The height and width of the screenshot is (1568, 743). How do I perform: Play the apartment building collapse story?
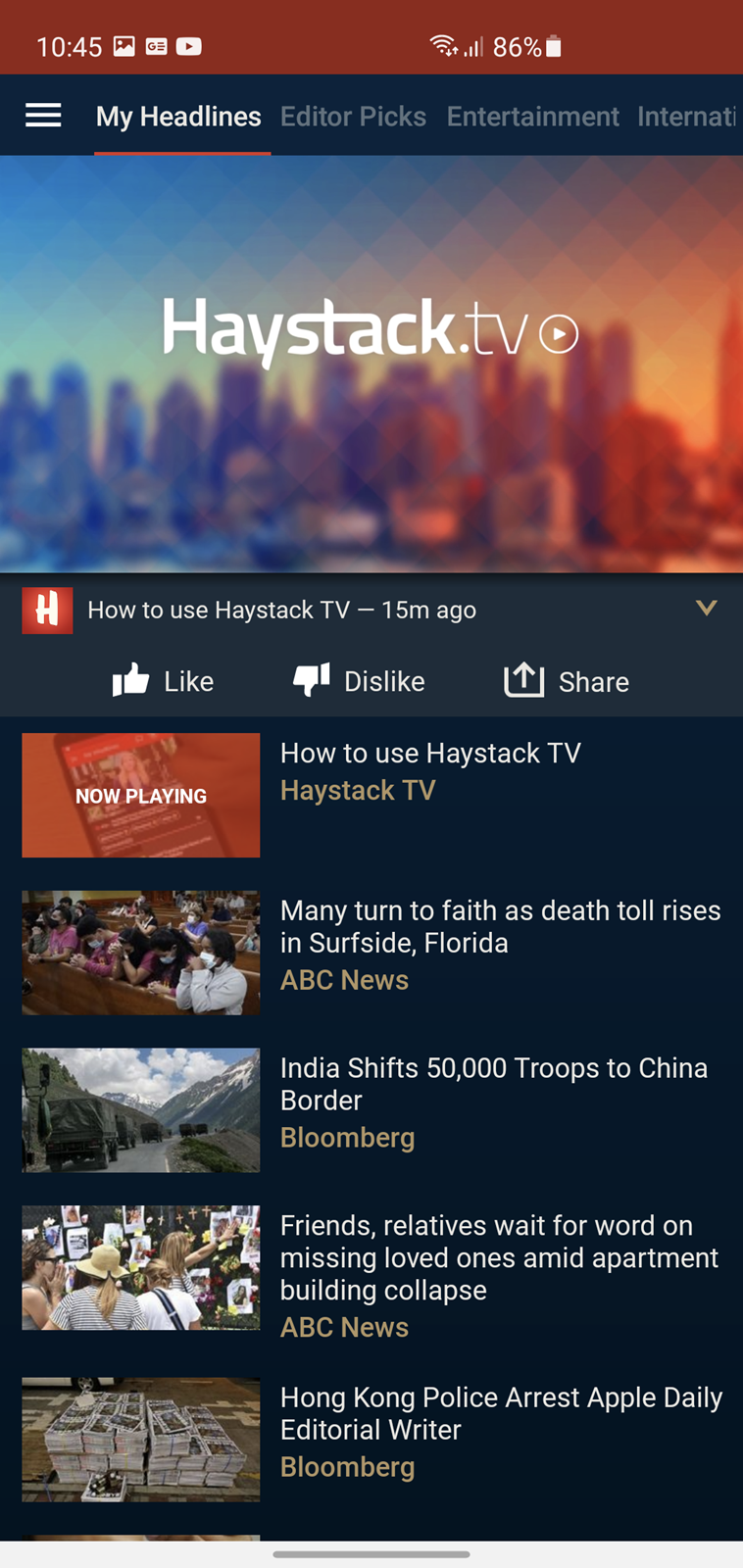tap(371, 1274)
